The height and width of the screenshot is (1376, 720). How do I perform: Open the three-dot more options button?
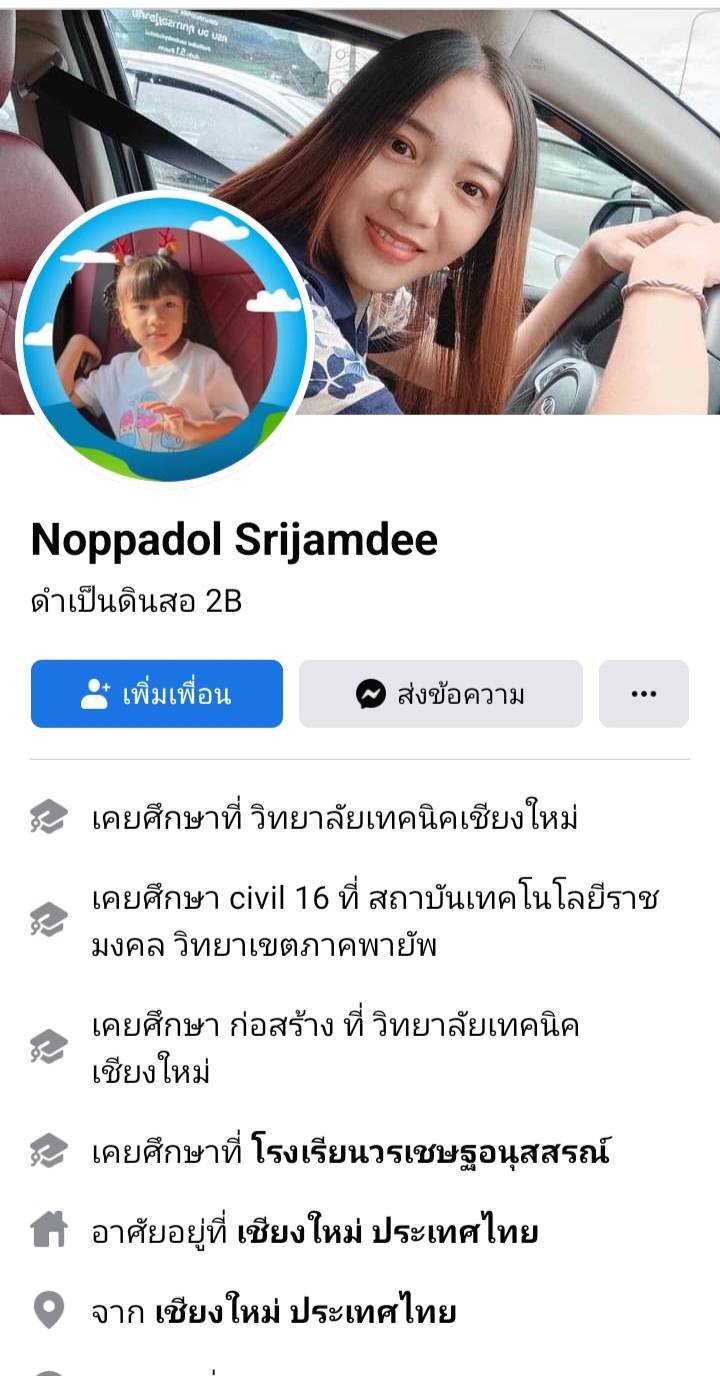(x=643, y=693)
